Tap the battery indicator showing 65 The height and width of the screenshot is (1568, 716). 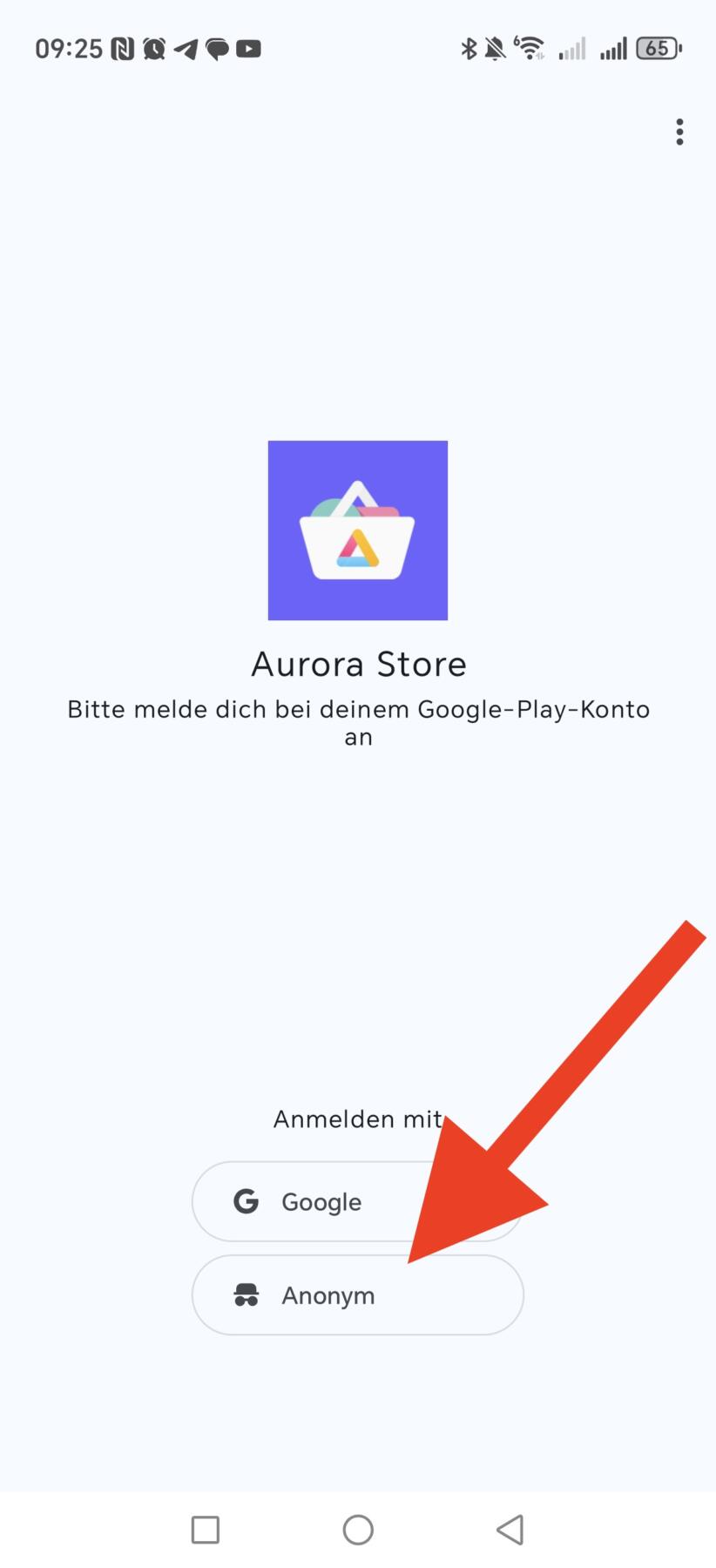[659, 49]
